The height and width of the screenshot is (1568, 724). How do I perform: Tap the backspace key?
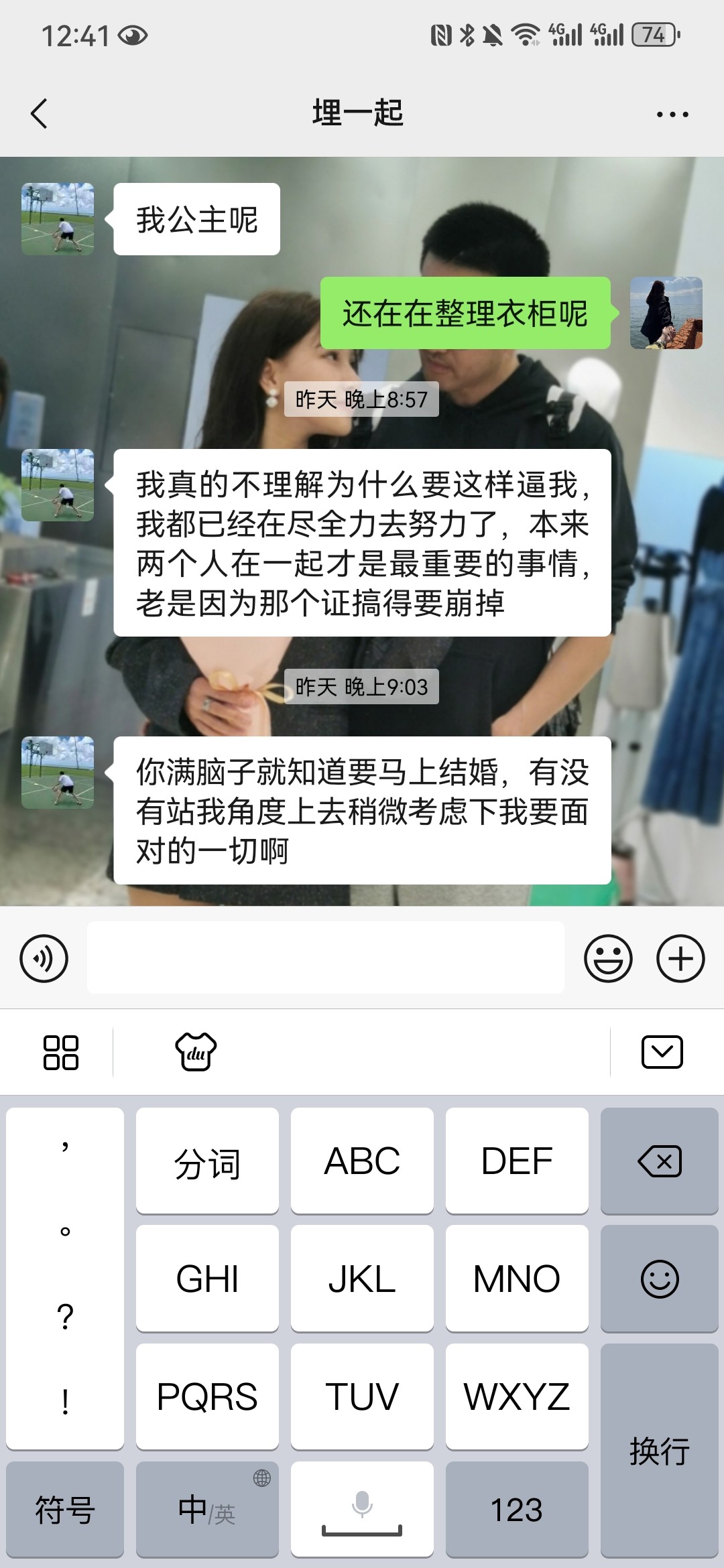(x=660, y=1161)
